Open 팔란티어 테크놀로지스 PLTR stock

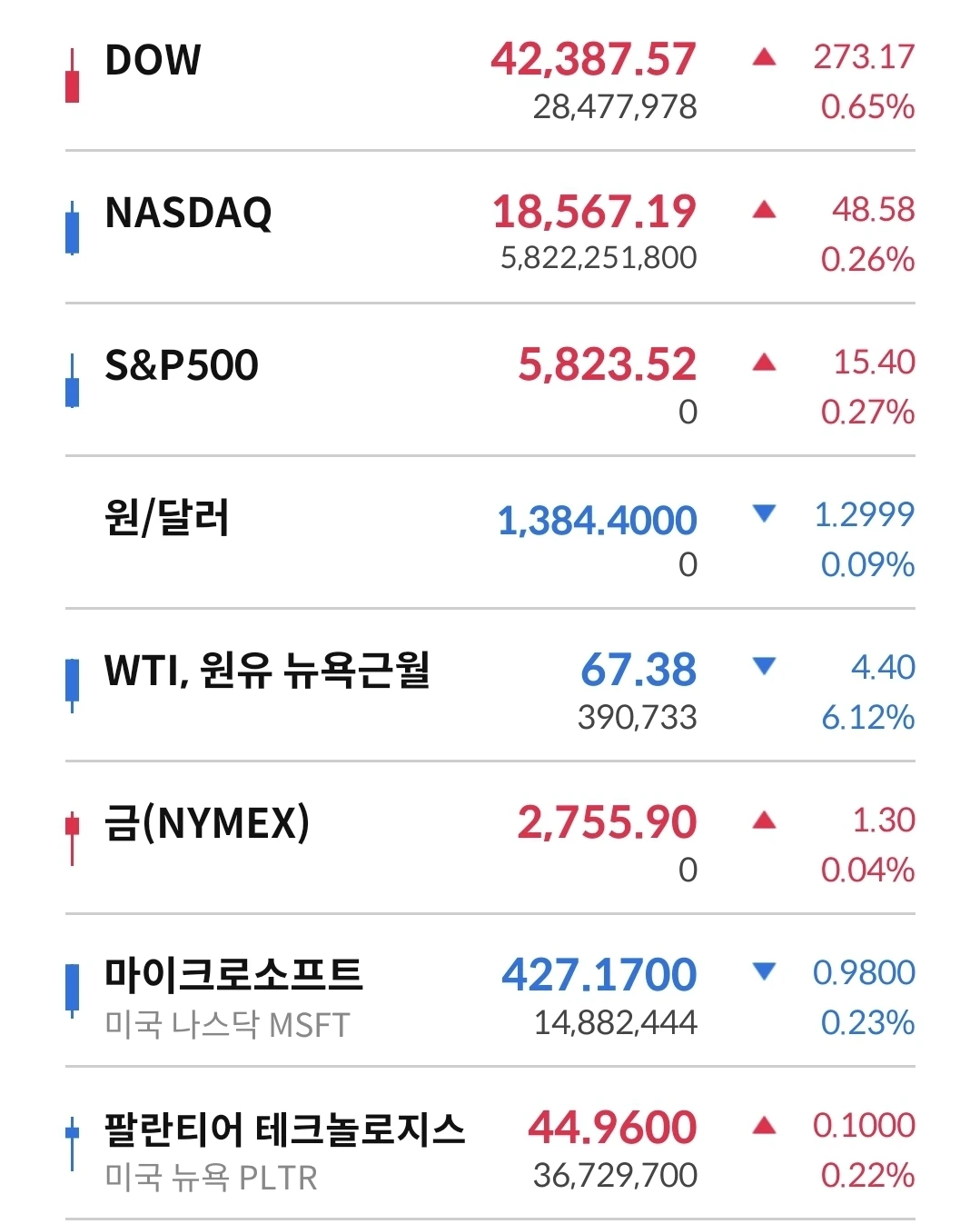284,1129
